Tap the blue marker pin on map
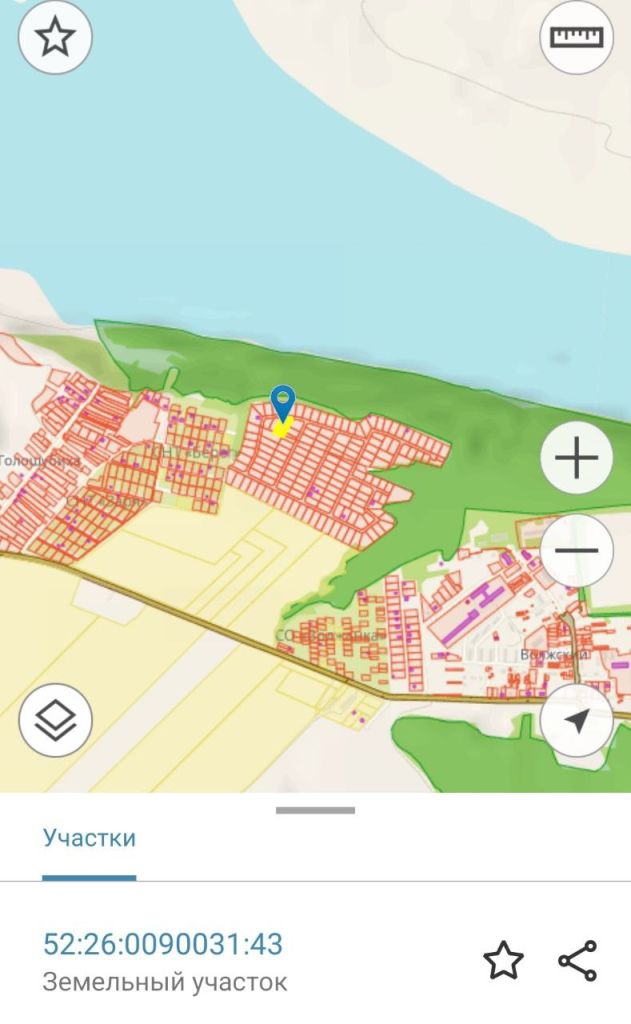This screenshot has height=1024, width=631. point(284,404)
